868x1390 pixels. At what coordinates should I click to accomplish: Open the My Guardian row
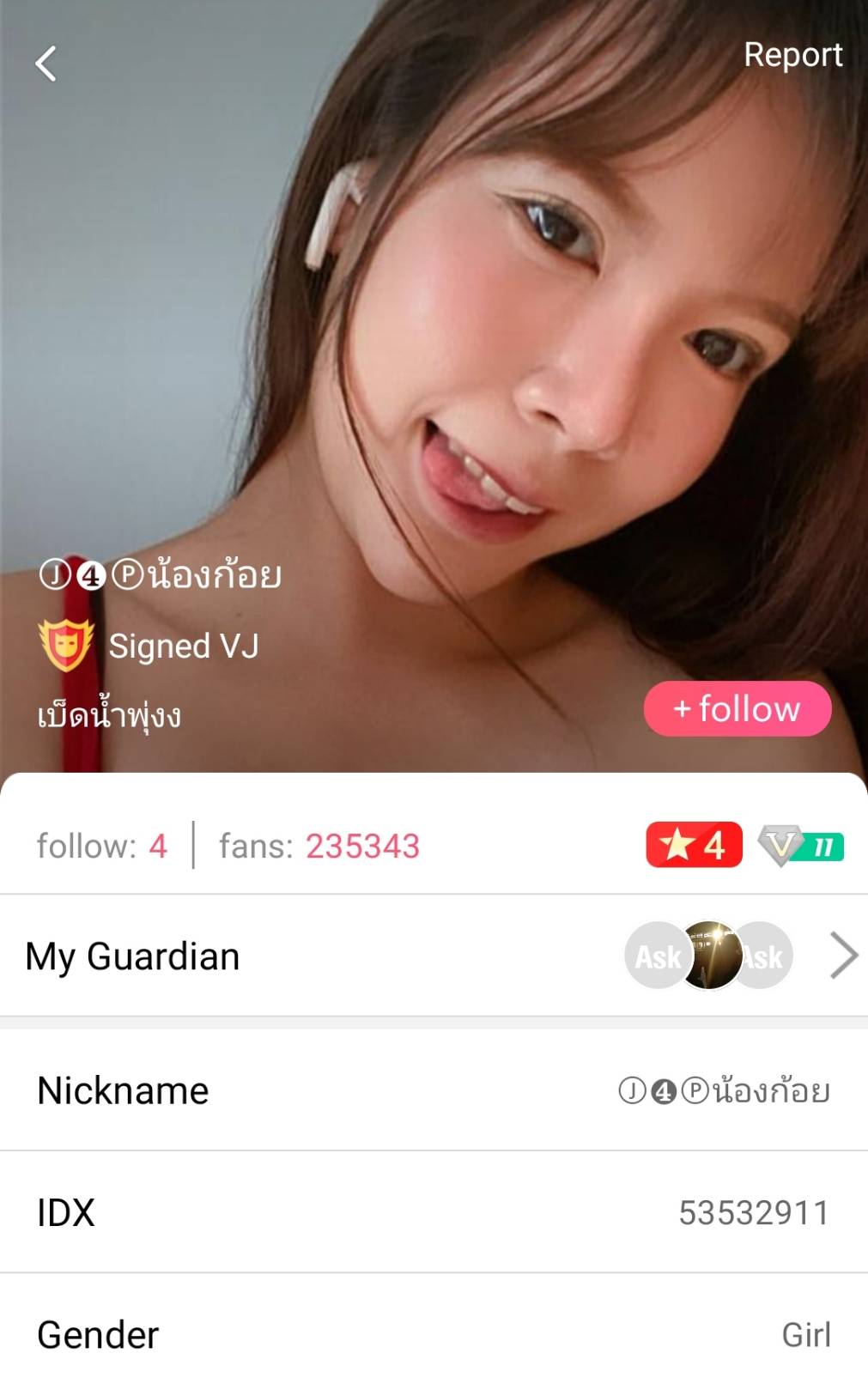pyautogui.click(x=434, y=956)
